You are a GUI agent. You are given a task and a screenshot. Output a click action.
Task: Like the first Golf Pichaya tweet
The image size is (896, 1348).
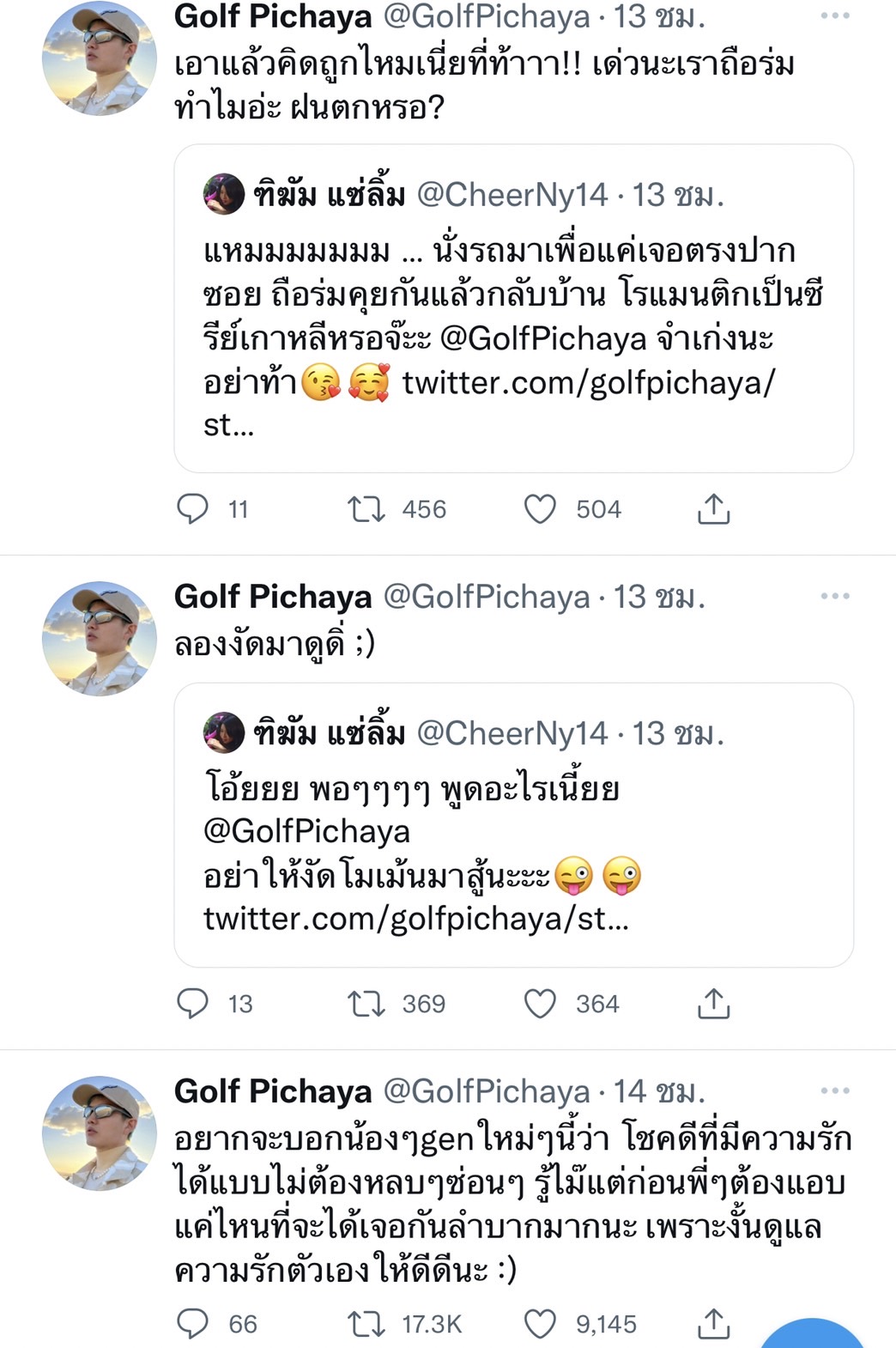pyautogui.click(x=541, y=508)
